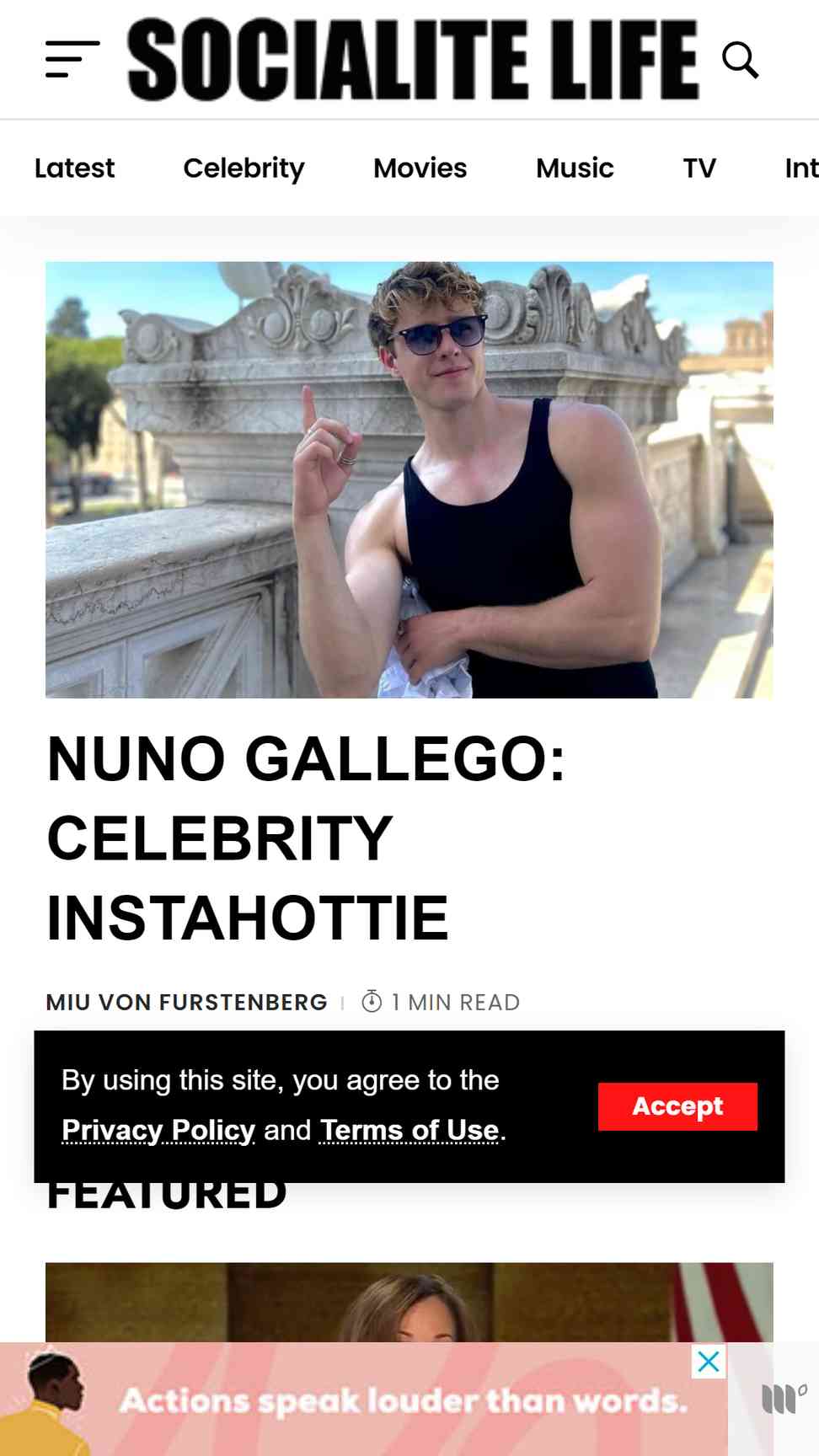Select the Music tab
The height and width of the screenshot is (1456, 819).
575,168
